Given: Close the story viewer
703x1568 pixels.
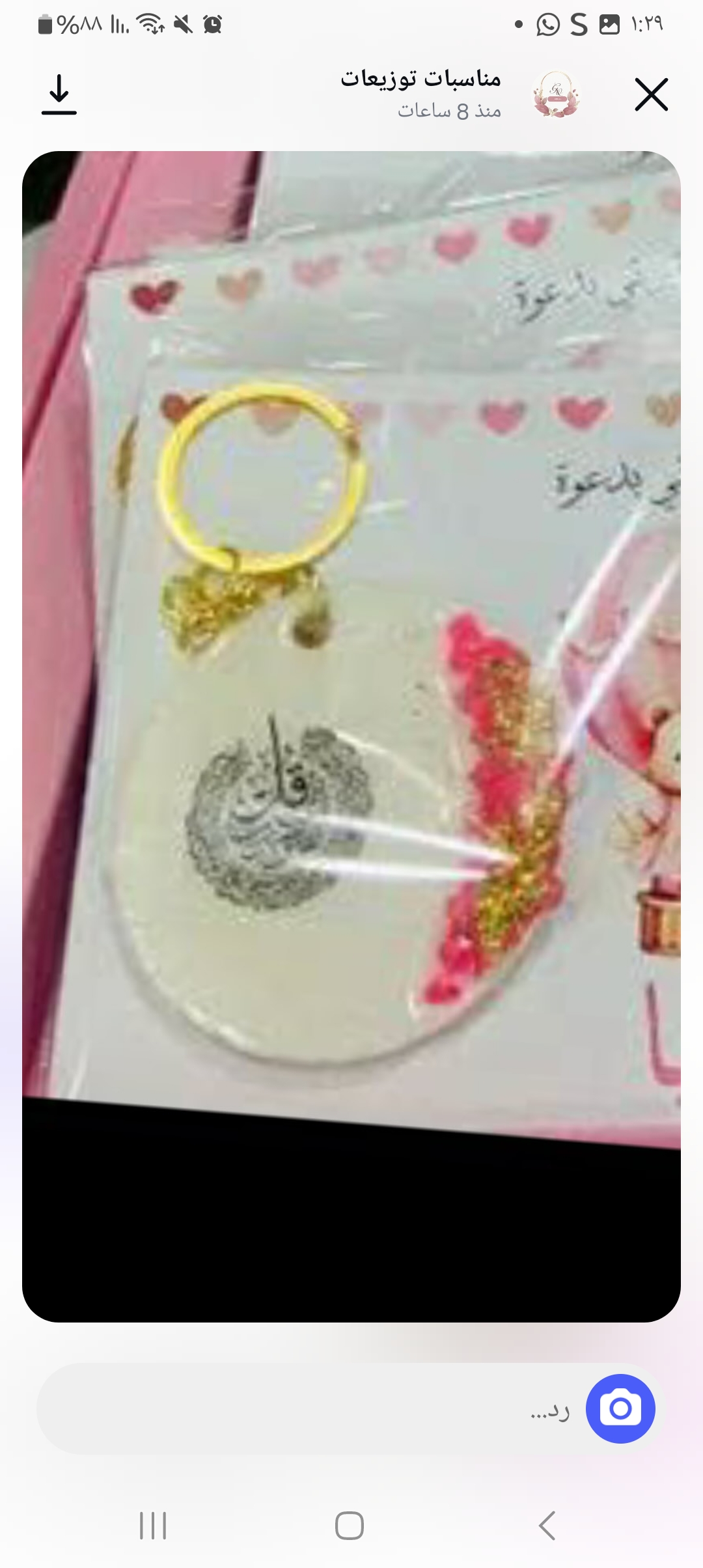Looking at the screenshot, I should (x=651, y=95).
